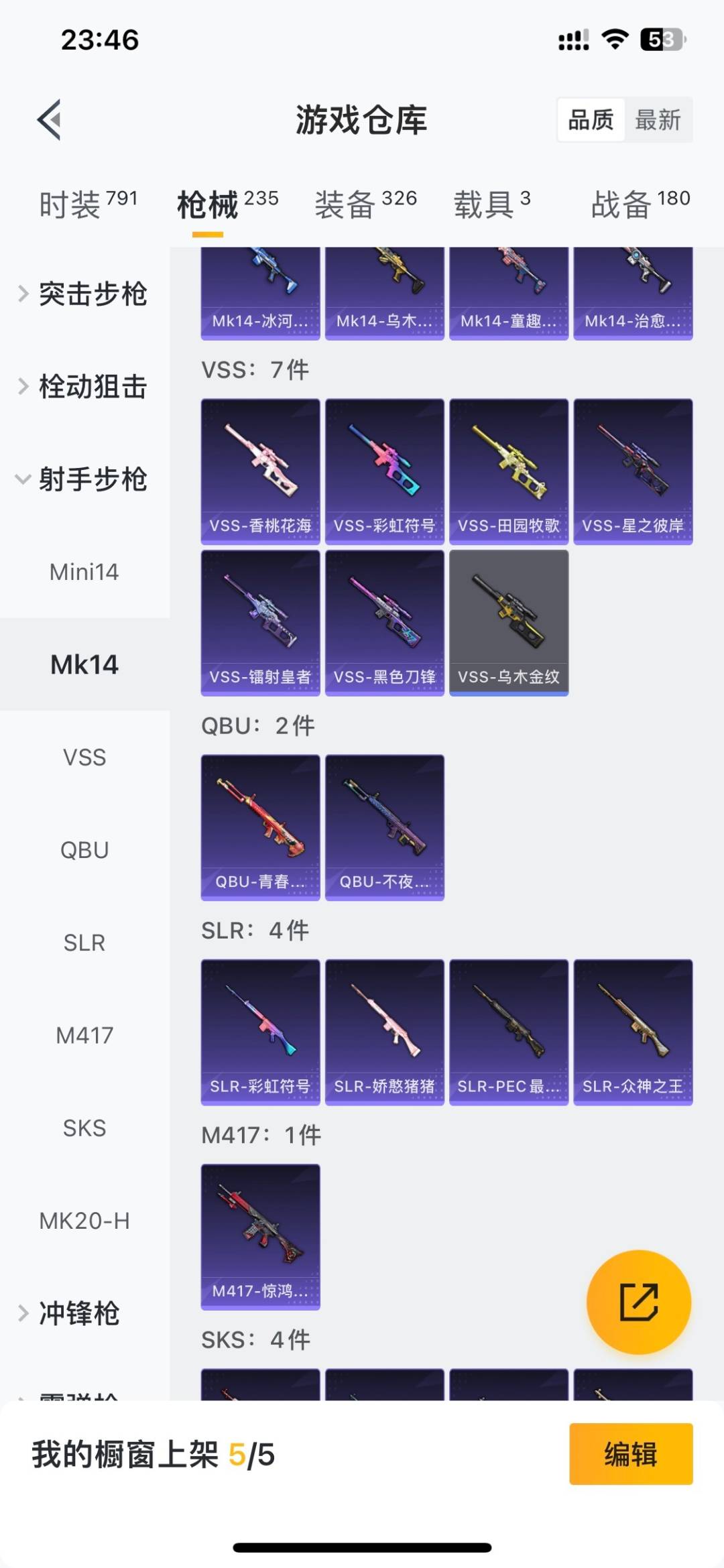Select SKS in the sidebar
Image resolution: width=724 pixels, height=1568 pixels.
click(84, 1128)
